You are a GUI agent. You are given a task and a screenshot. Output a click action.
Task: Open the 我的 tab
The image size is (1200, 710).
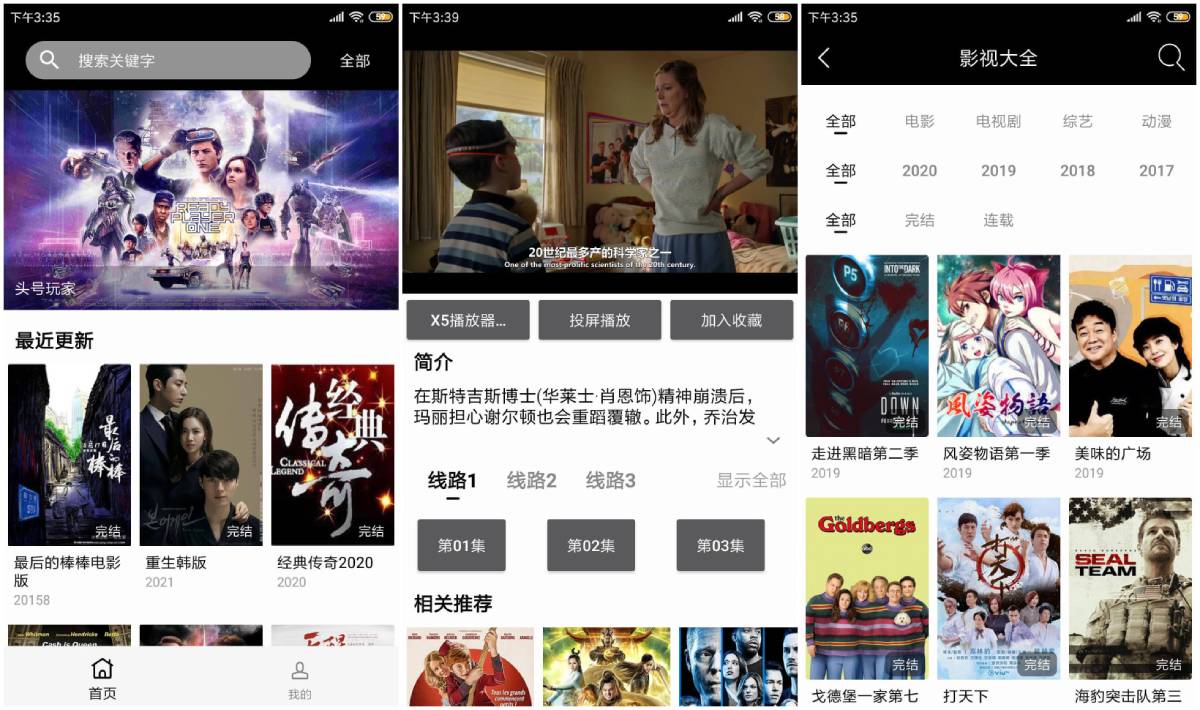tap(299, 679)
